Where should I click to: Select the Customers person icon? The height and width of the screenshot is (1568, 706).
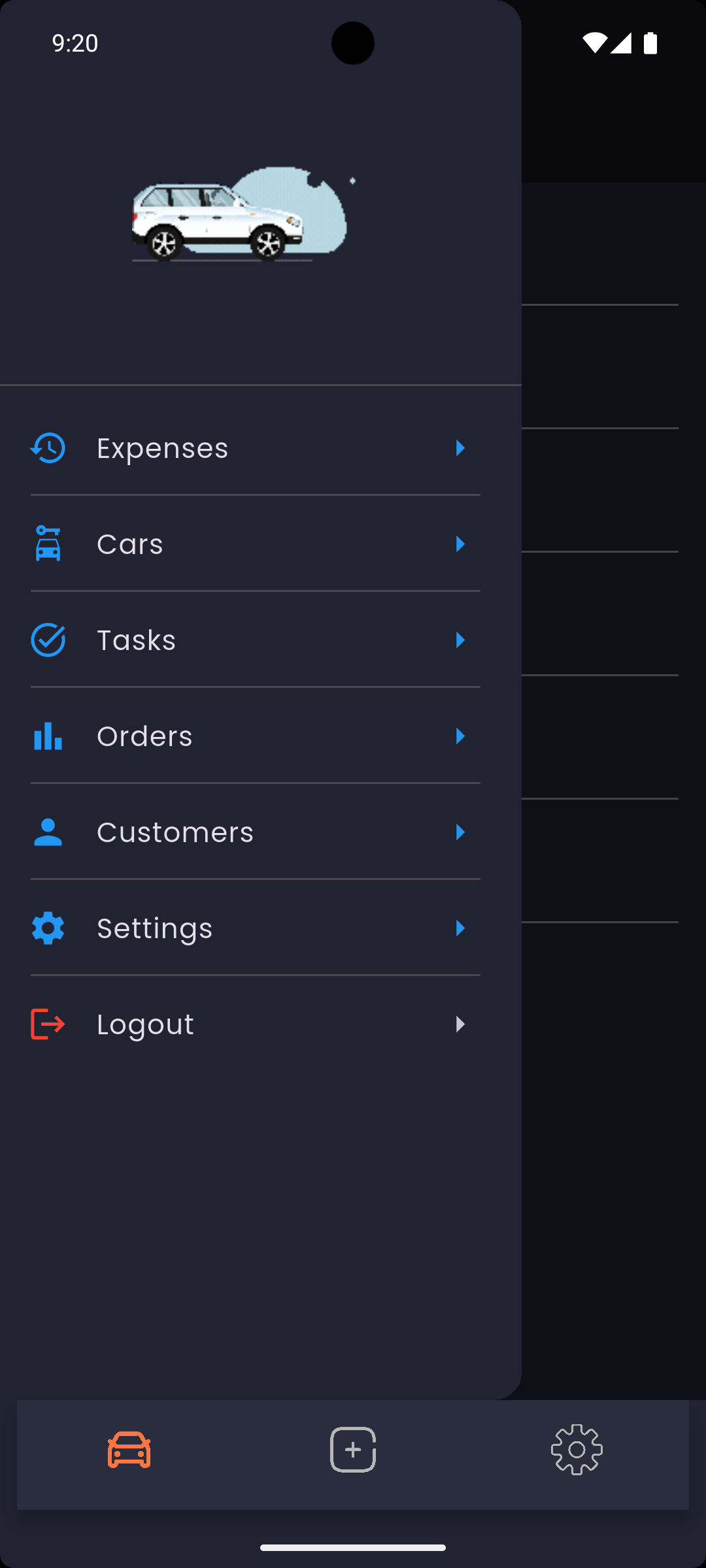pyautogui.click(x=46, y=832)
